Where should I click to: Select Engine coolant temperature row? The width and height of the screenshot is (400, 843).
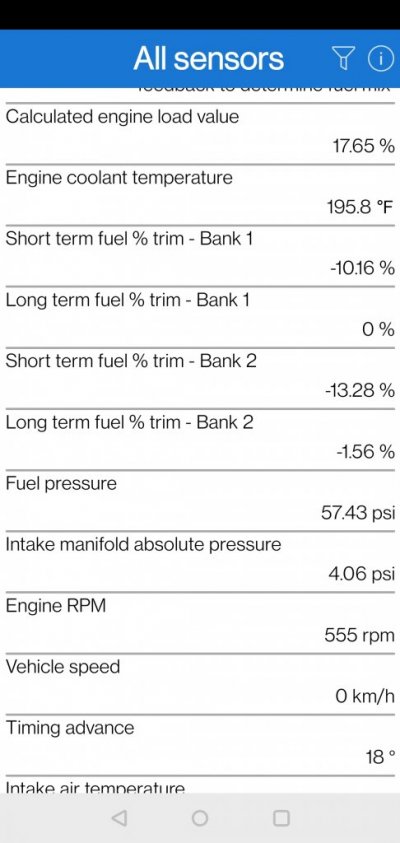200,195
